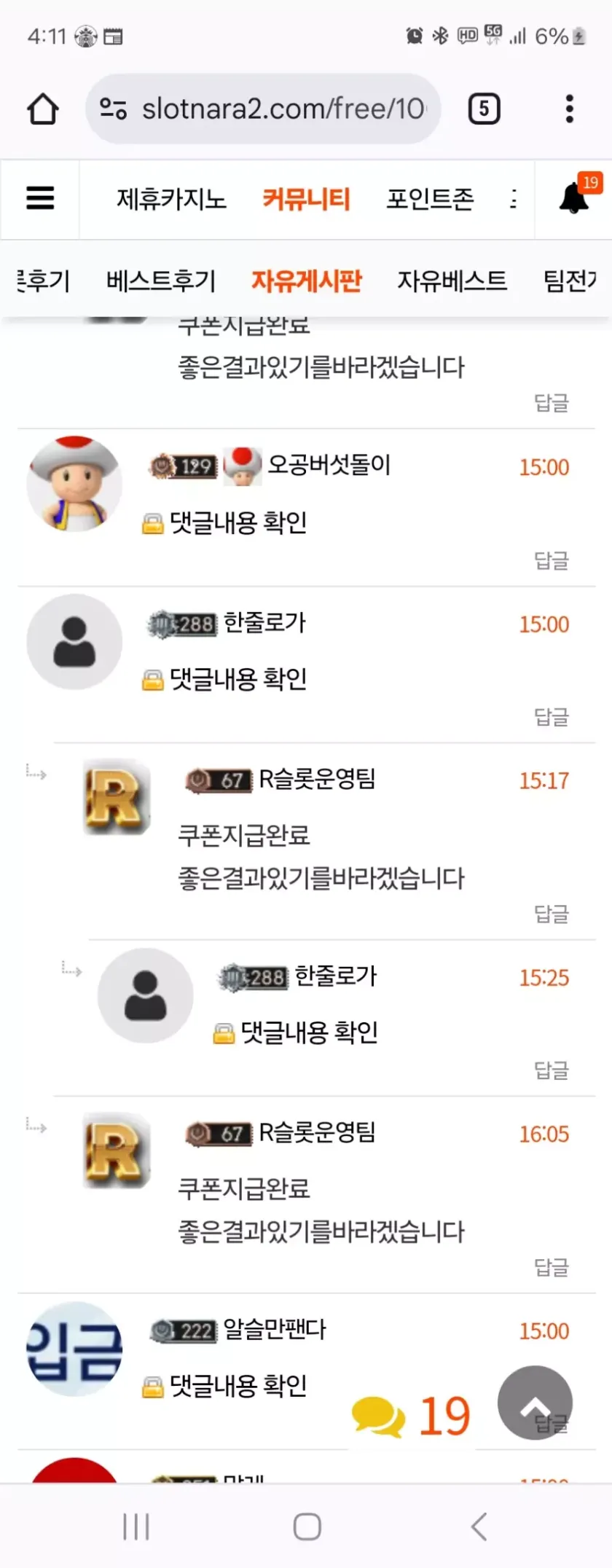Select the 자유게시판 sub-tab
The image size is (612, 1568).
click(306, 281)
